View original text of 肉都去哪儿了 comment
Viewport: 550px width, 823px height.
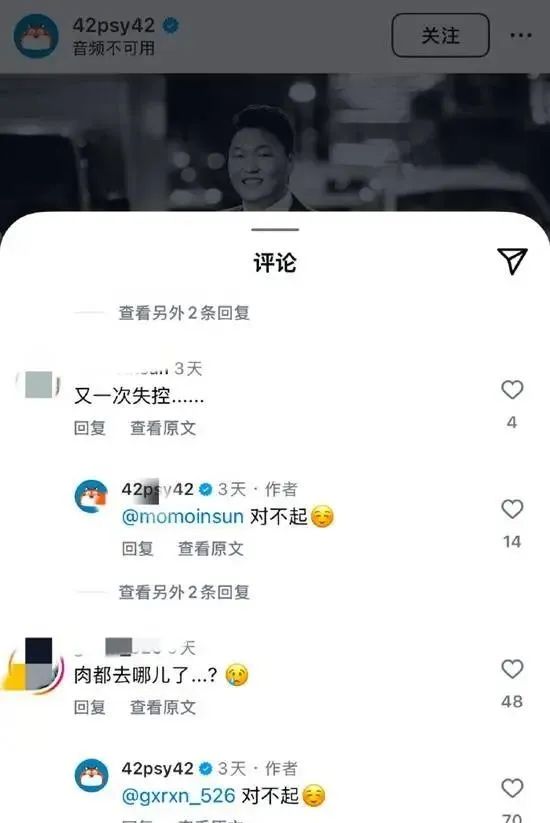[163, 707]
